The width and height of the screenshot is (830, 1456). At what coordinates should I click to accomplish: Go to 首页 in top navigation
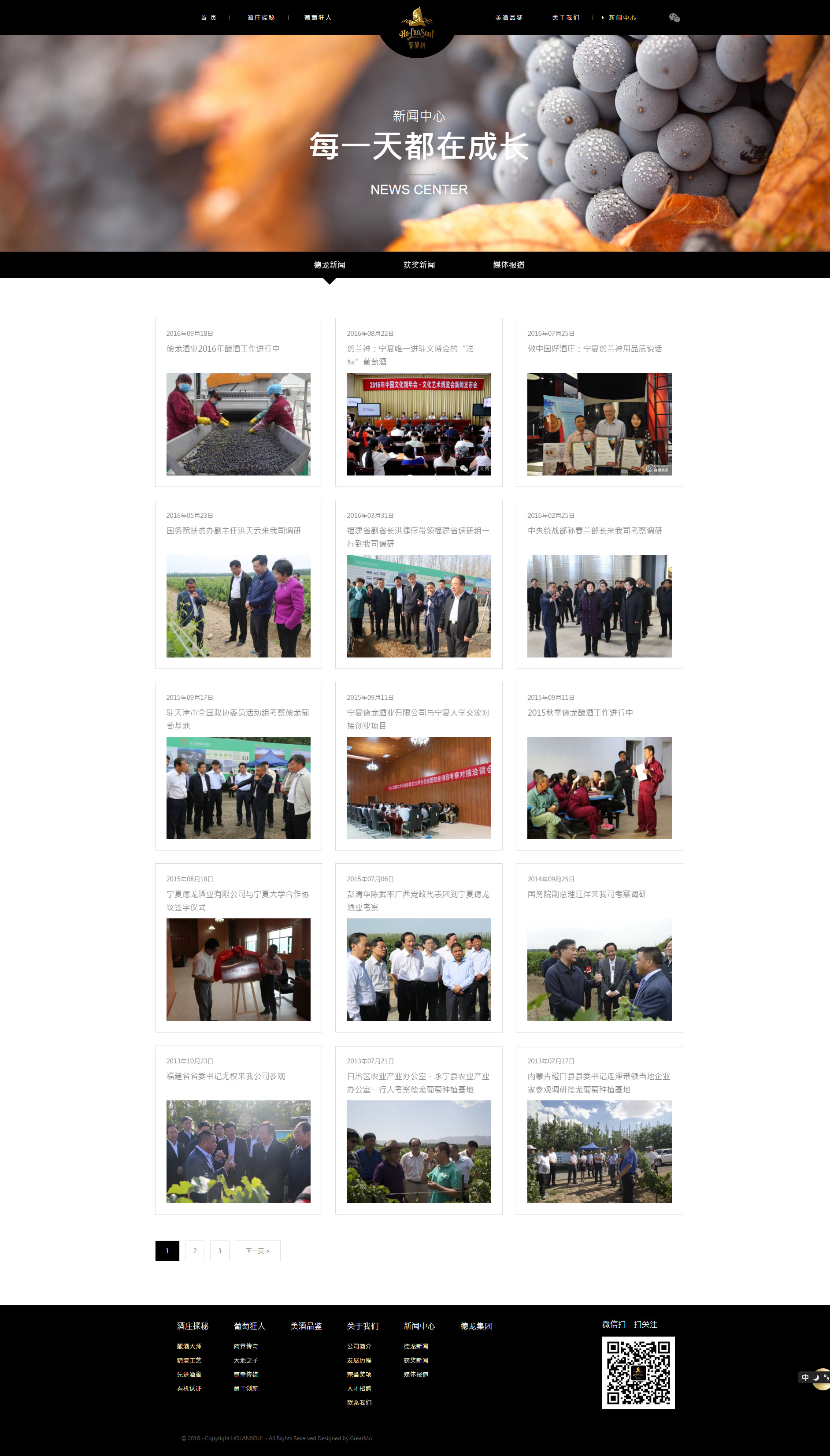(x=209, y=18)
